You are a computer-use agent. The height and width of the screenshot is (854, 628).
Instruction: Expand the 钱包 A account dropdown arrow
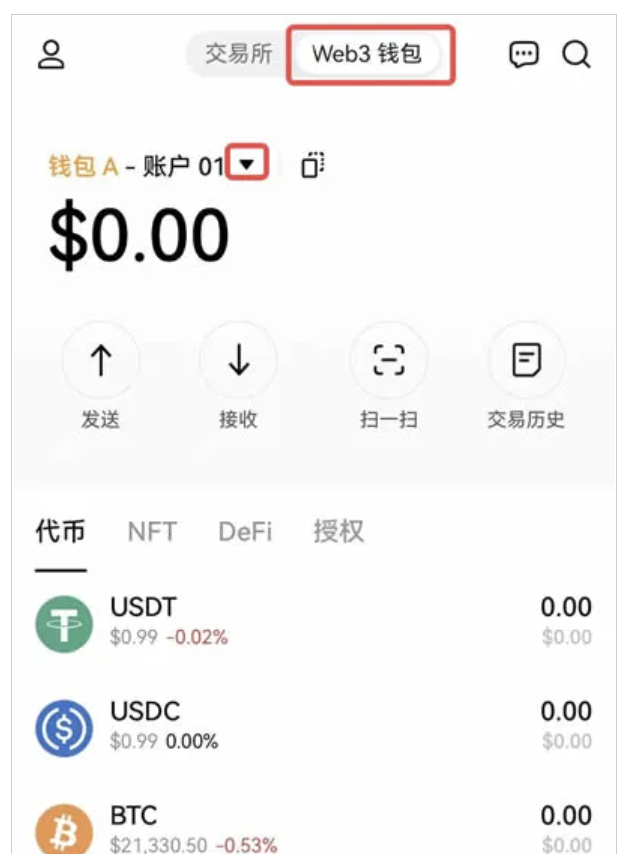tap(248, 163)
